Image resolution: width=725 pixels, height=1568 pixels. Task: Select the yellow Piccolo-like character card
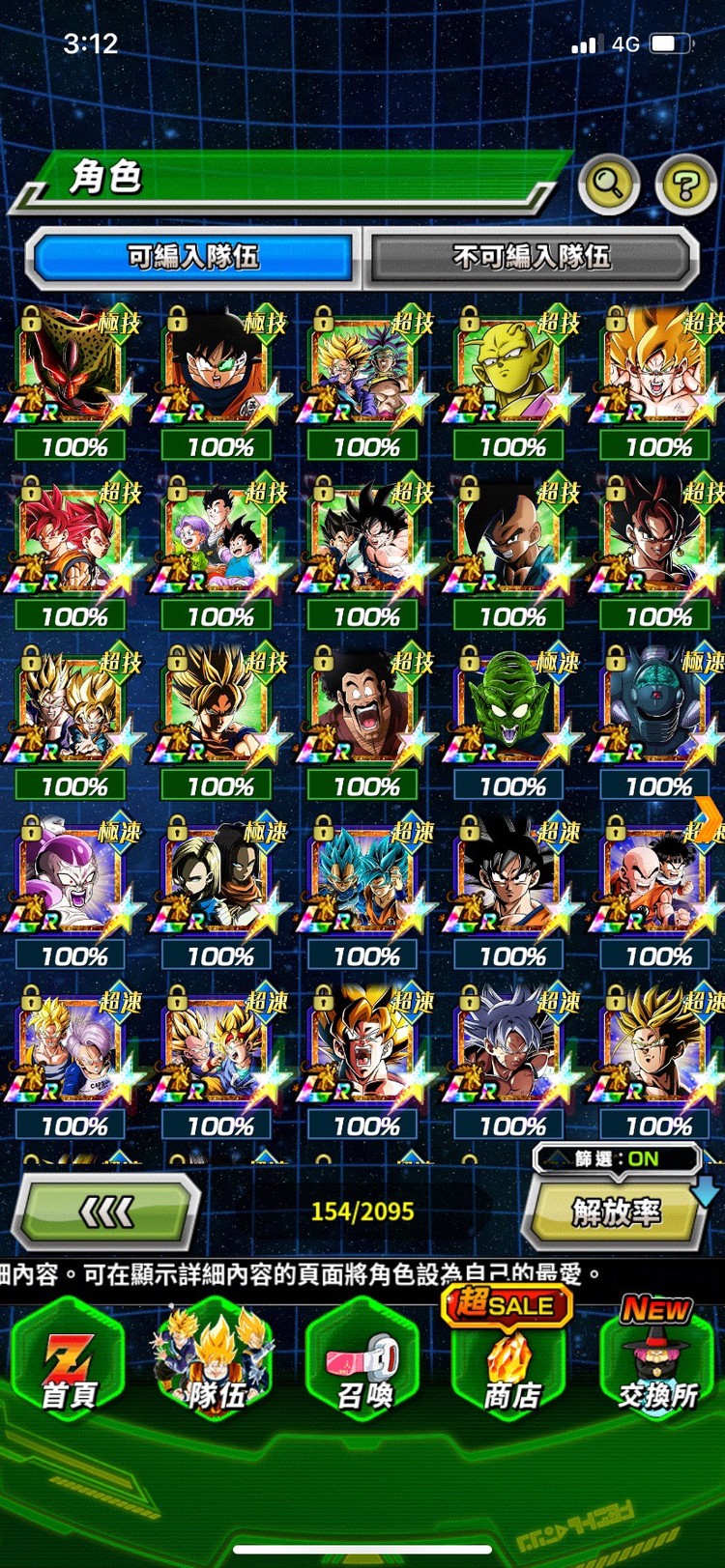coord(509,370)
